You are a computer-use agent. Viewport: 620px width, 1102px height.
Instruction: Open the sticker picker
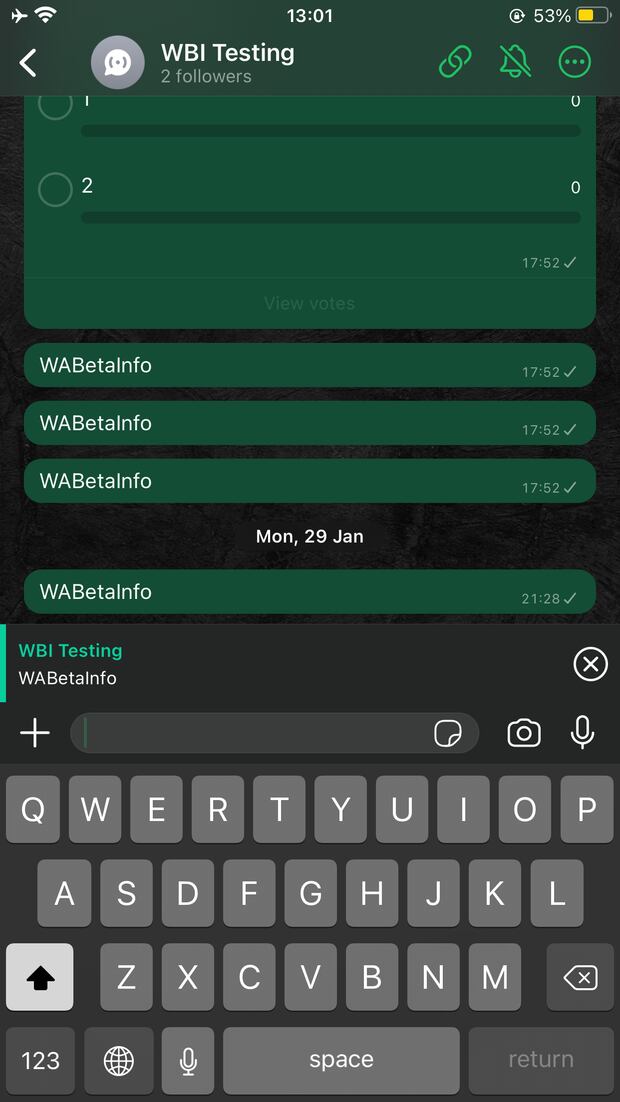pyautogui.click(x=448, y=734)
